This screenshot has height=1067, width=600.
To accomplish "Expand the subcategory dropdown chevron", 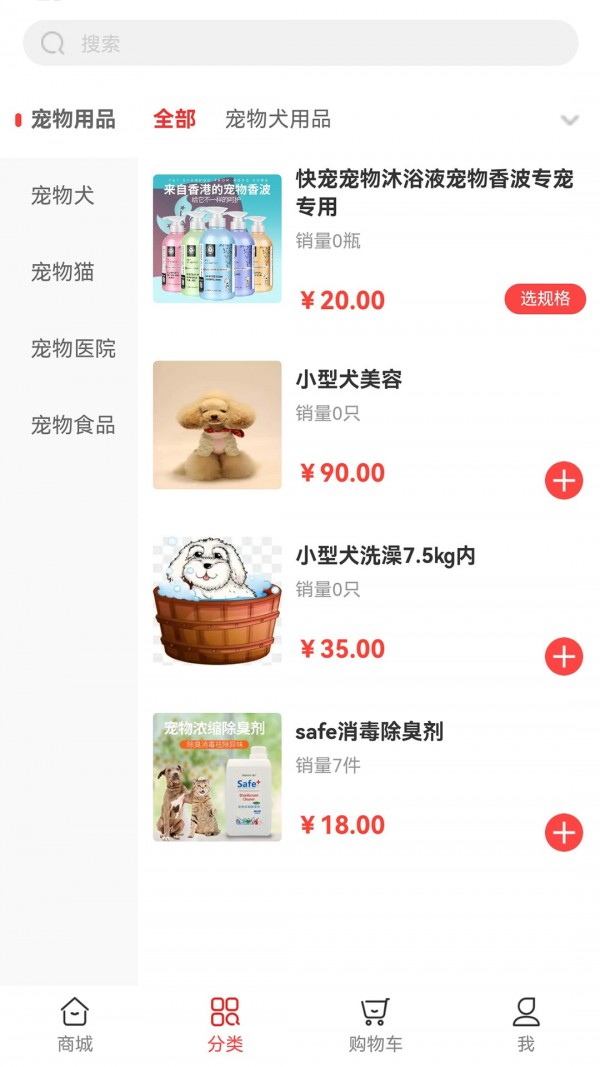I will [x=570, y=120].
